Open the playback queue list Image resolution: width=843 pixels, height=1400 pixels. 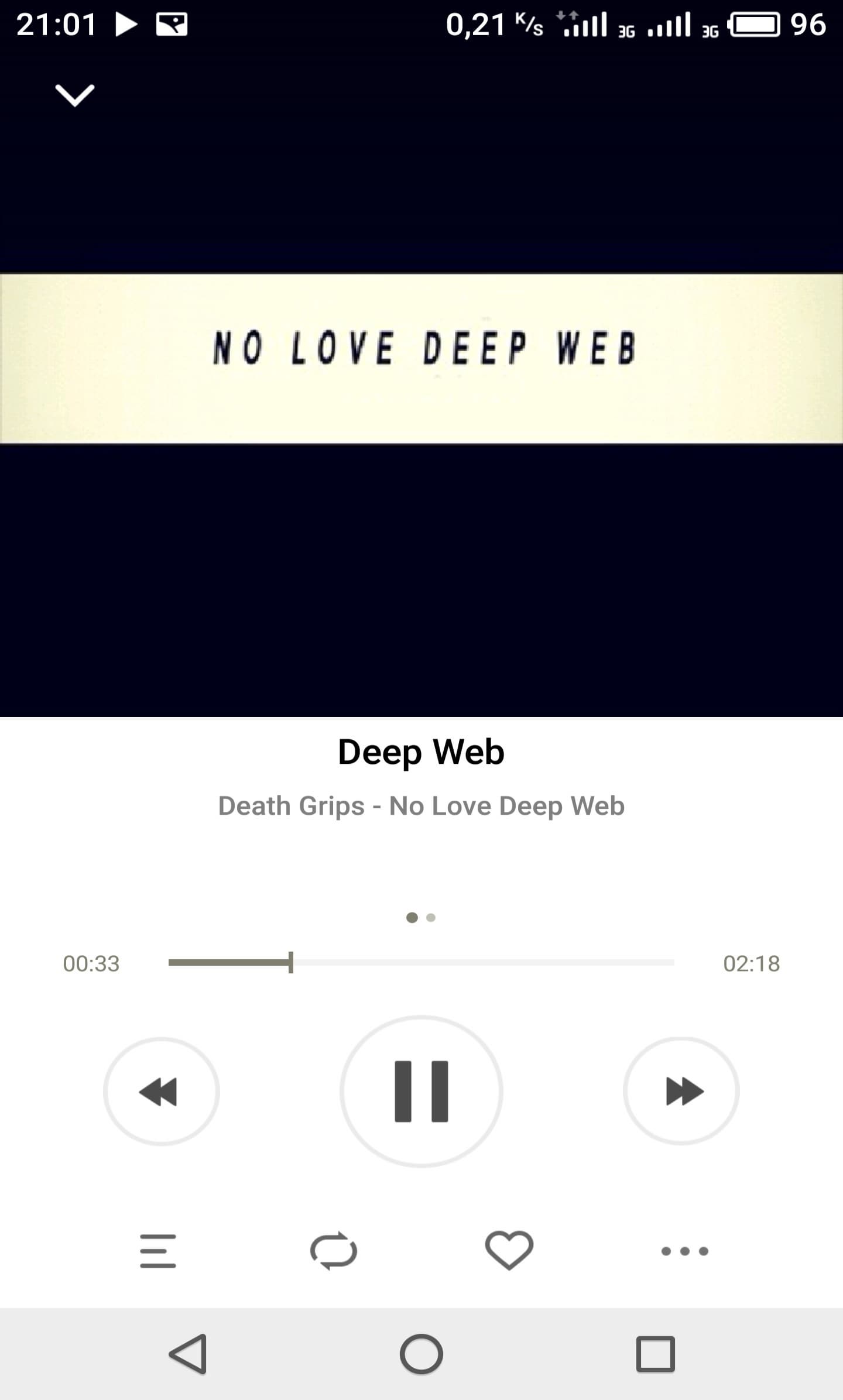point(158,1251)
